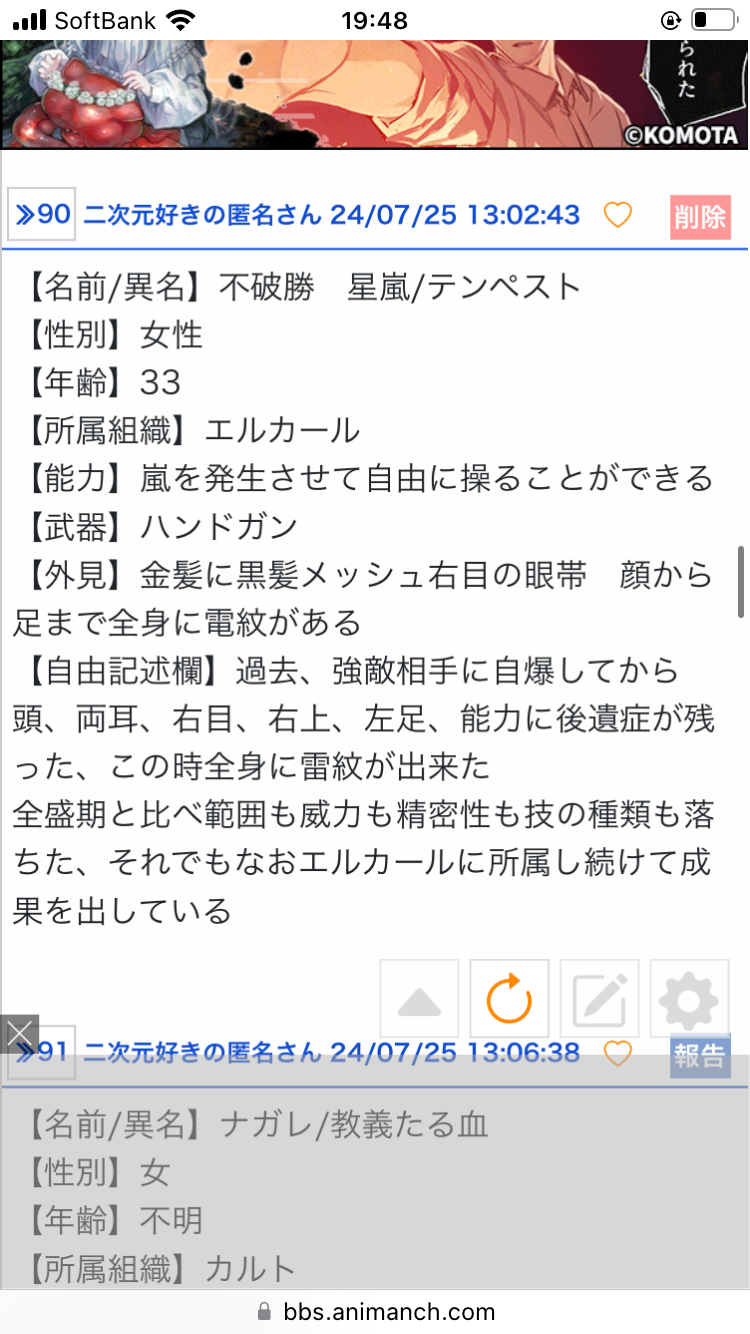Jump to top with the up arrow button

click(419, 999)
